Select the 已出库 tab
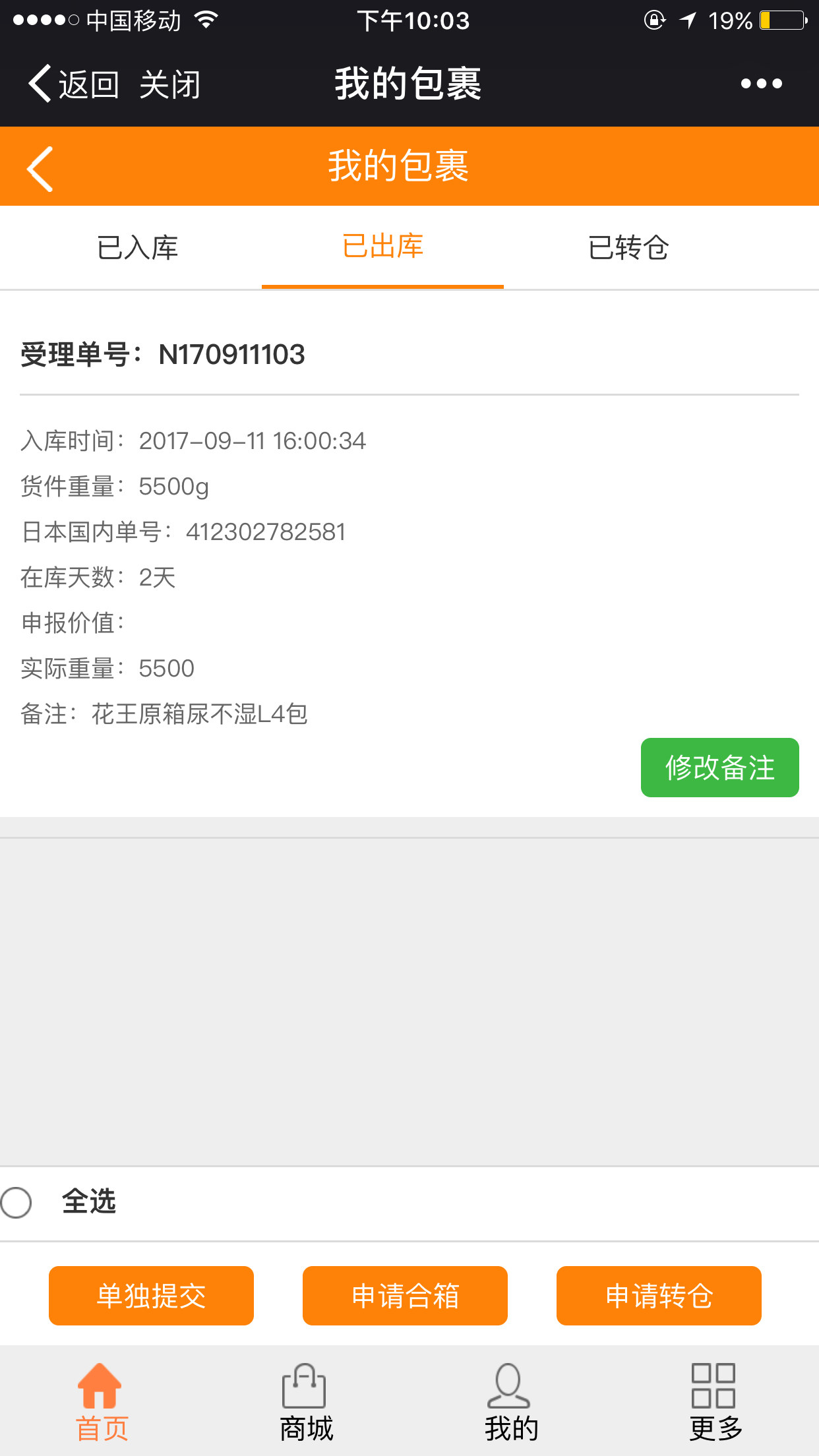This screenshot has height=1456, width=819. [382, 247]
